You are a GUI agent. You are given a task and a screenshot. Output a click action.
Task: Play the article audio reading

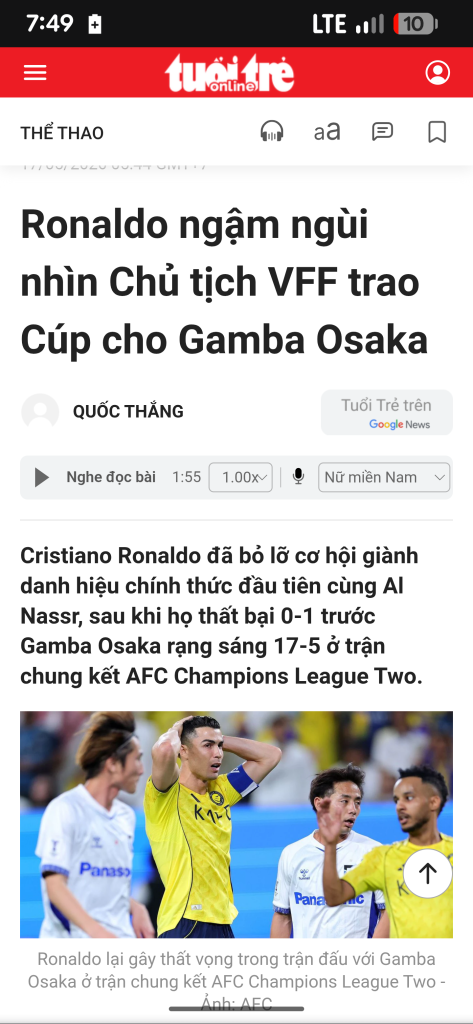click(x=41, y=477)
